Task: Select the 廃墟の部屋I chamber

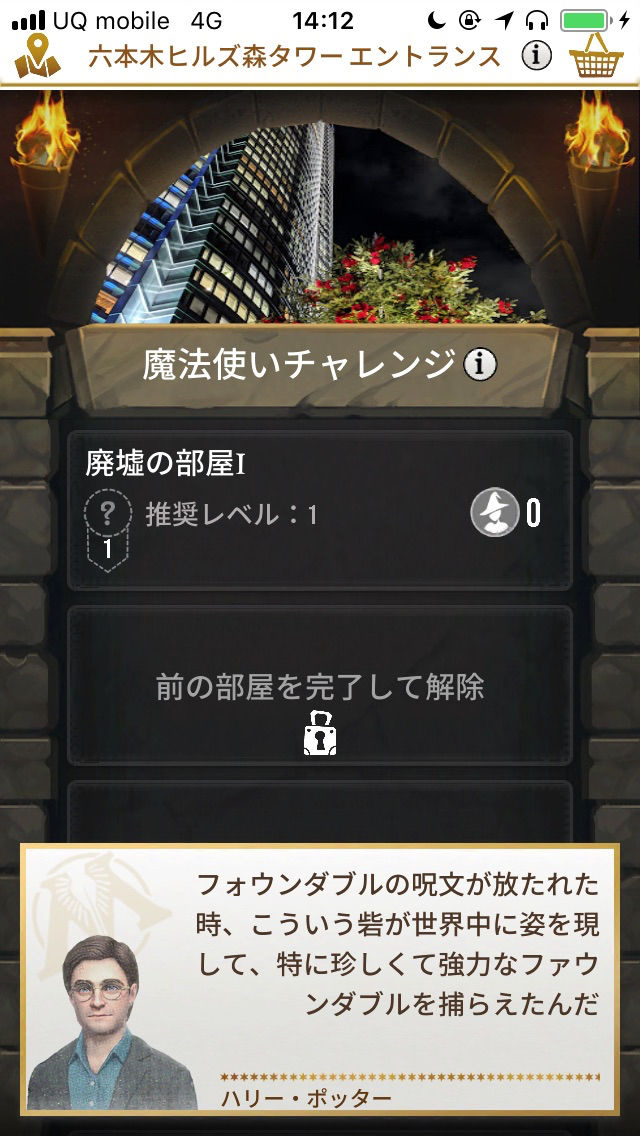Action: (x=319, y=510)
